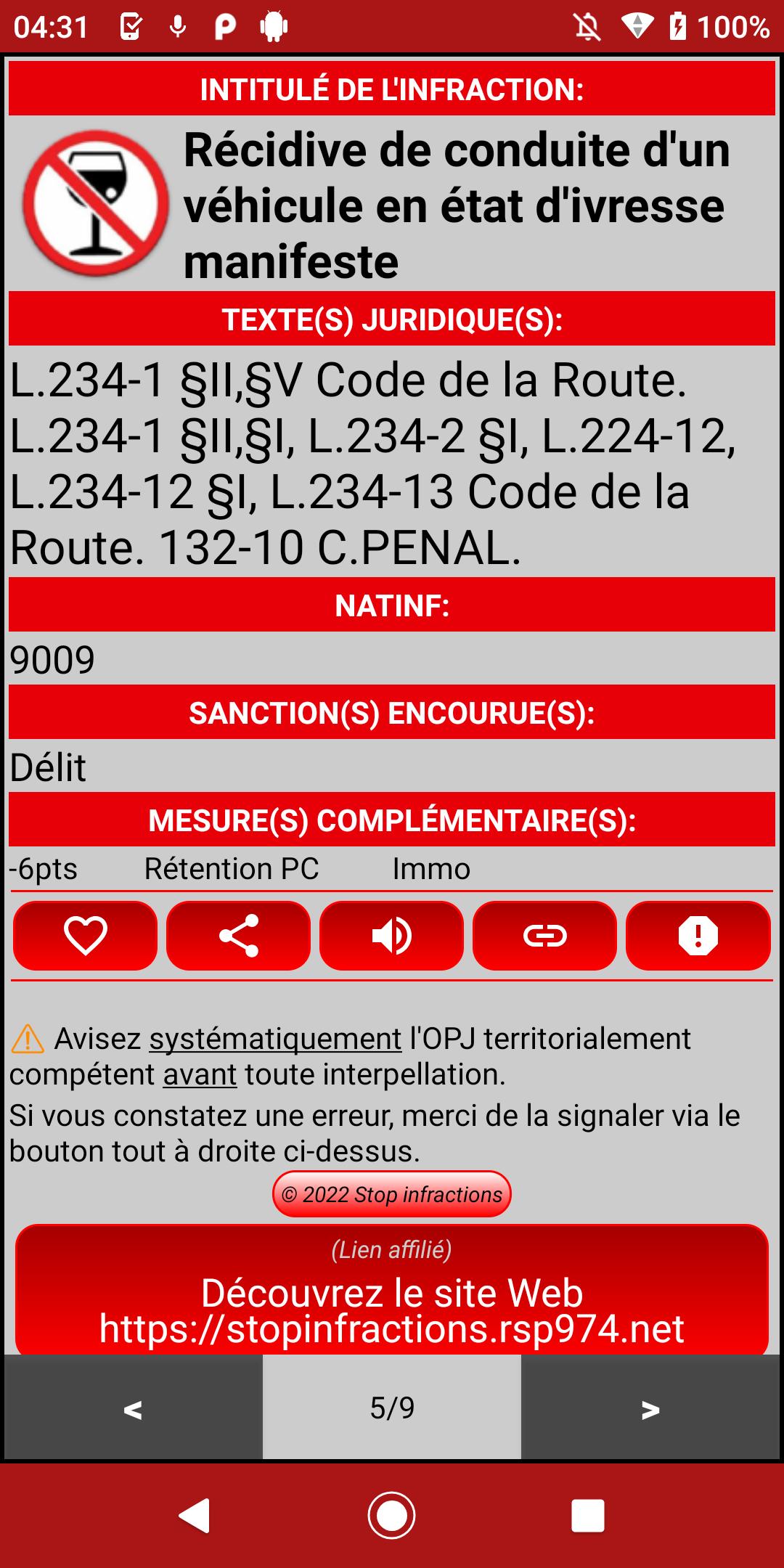Share this infraction sheet
The width and height of the screenshot is (784, 1568).
(x=238, y=935)
